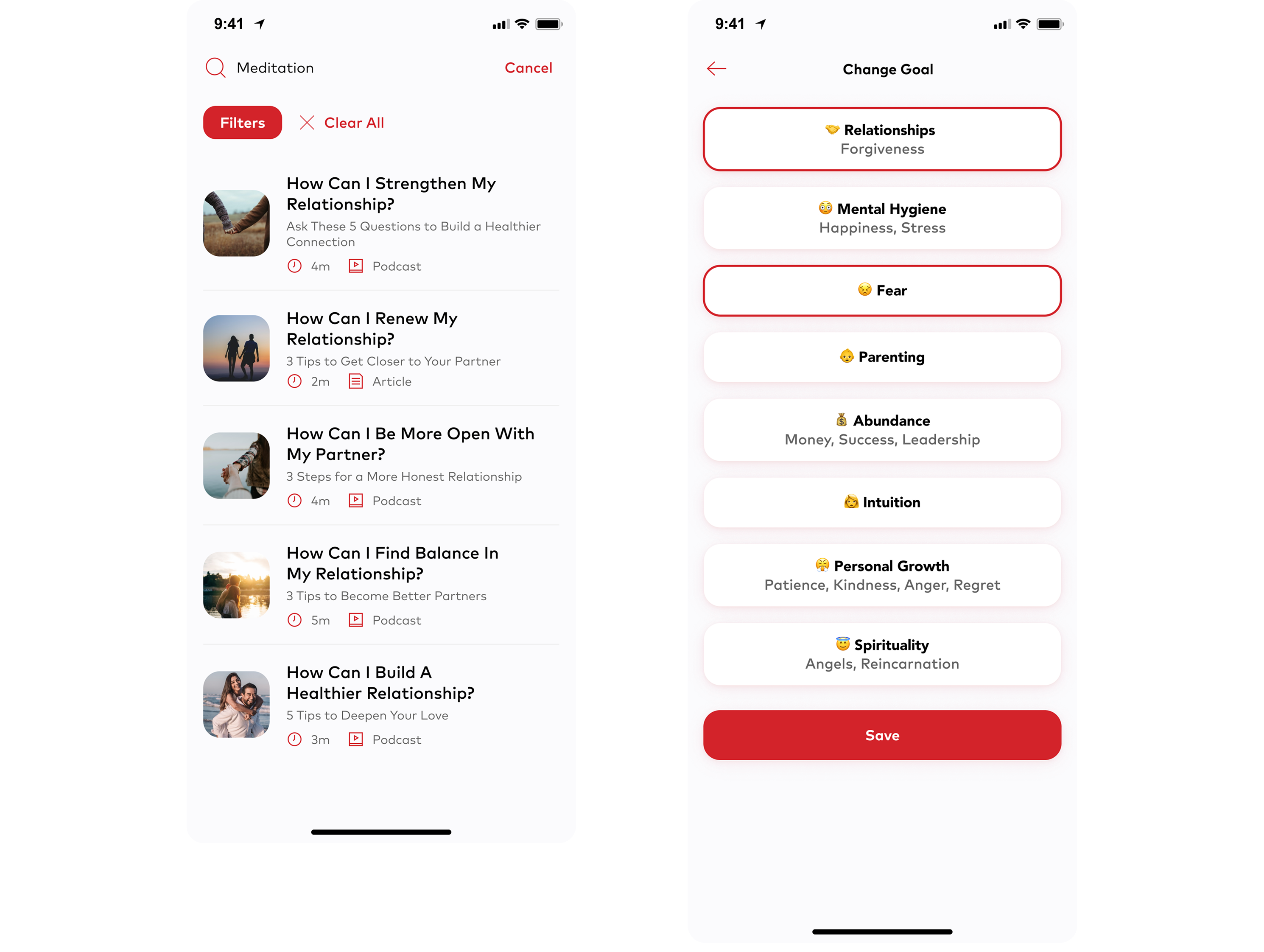The height and width of the screenshot is (952, 1264).
Task: Cancel the search
Action: click(x=528, y=68)
